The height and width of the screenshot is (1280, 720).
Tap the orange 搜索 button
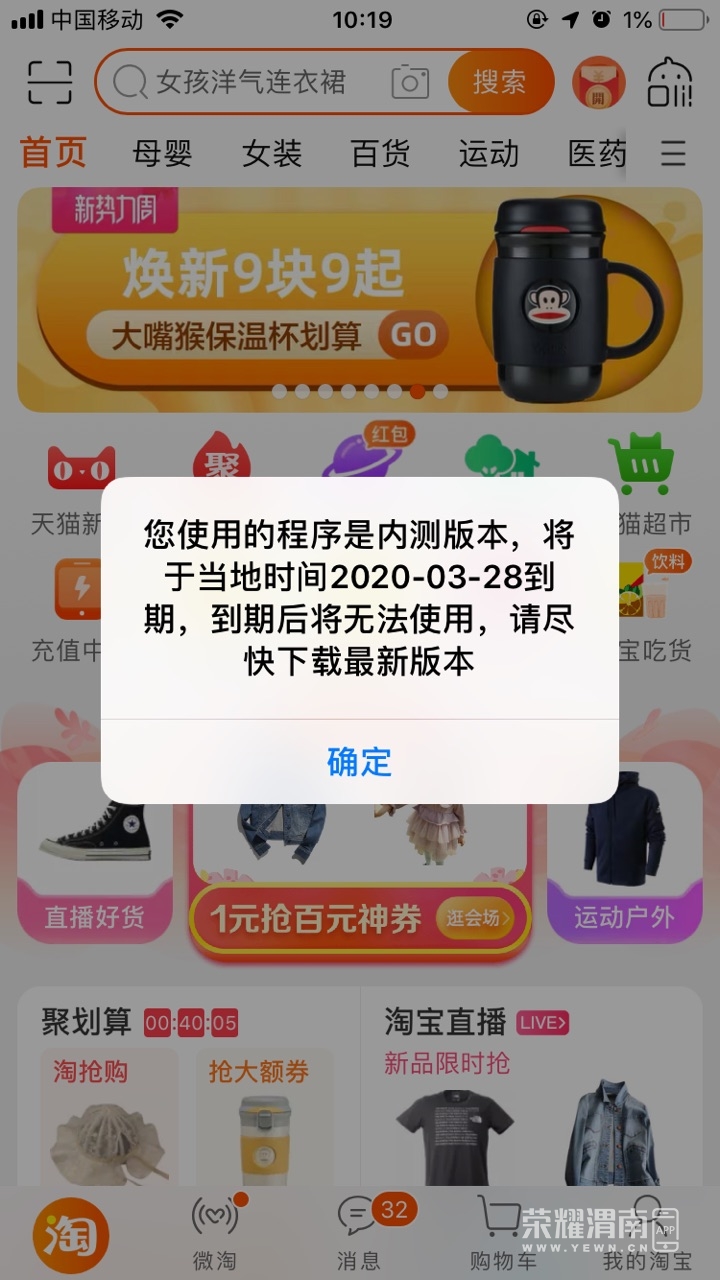coord(499,82)
